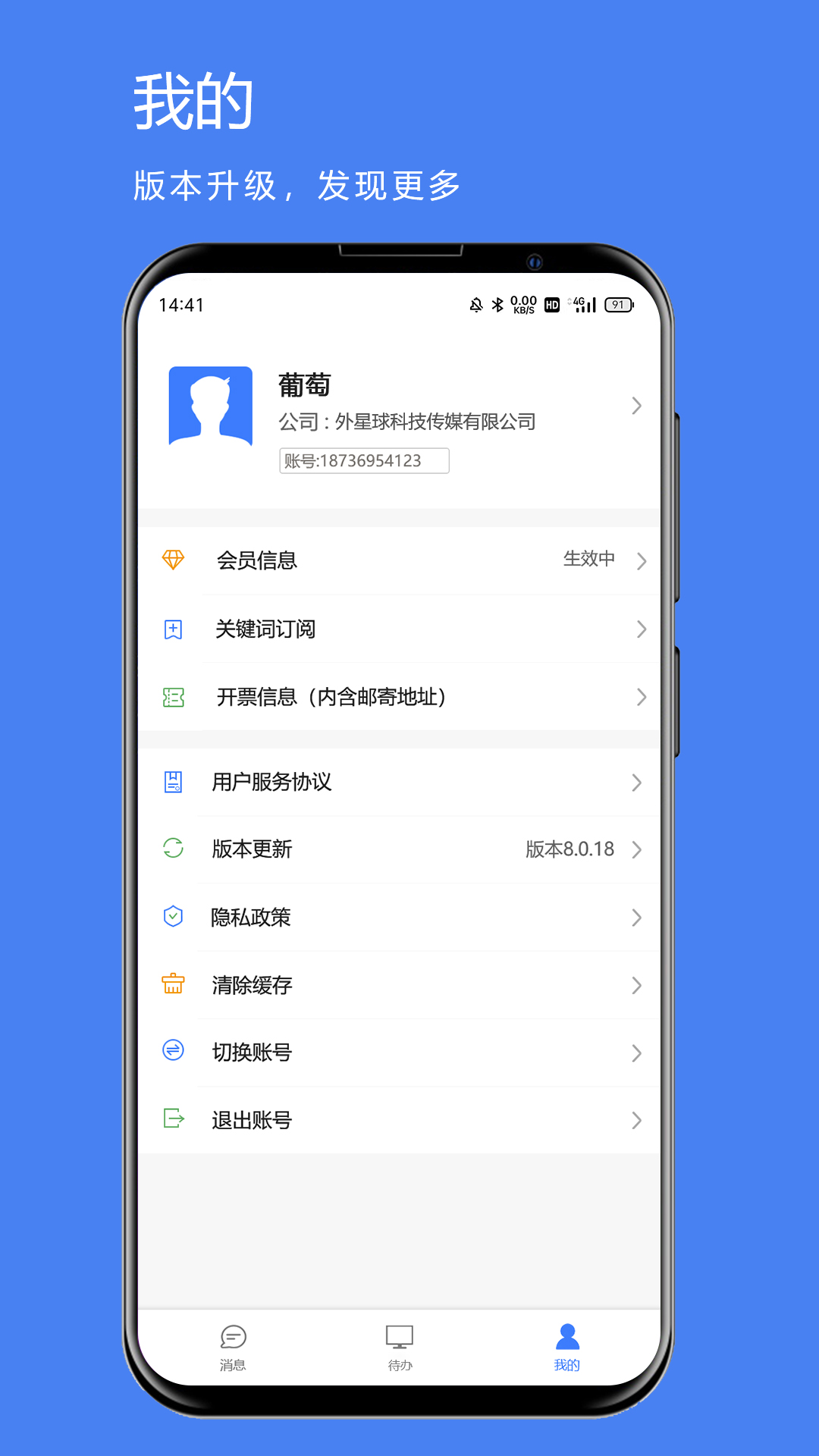Click the orange clear cache trash icon
The width and height of the screenshot is (819, 1456).
(x=174, y=984)
